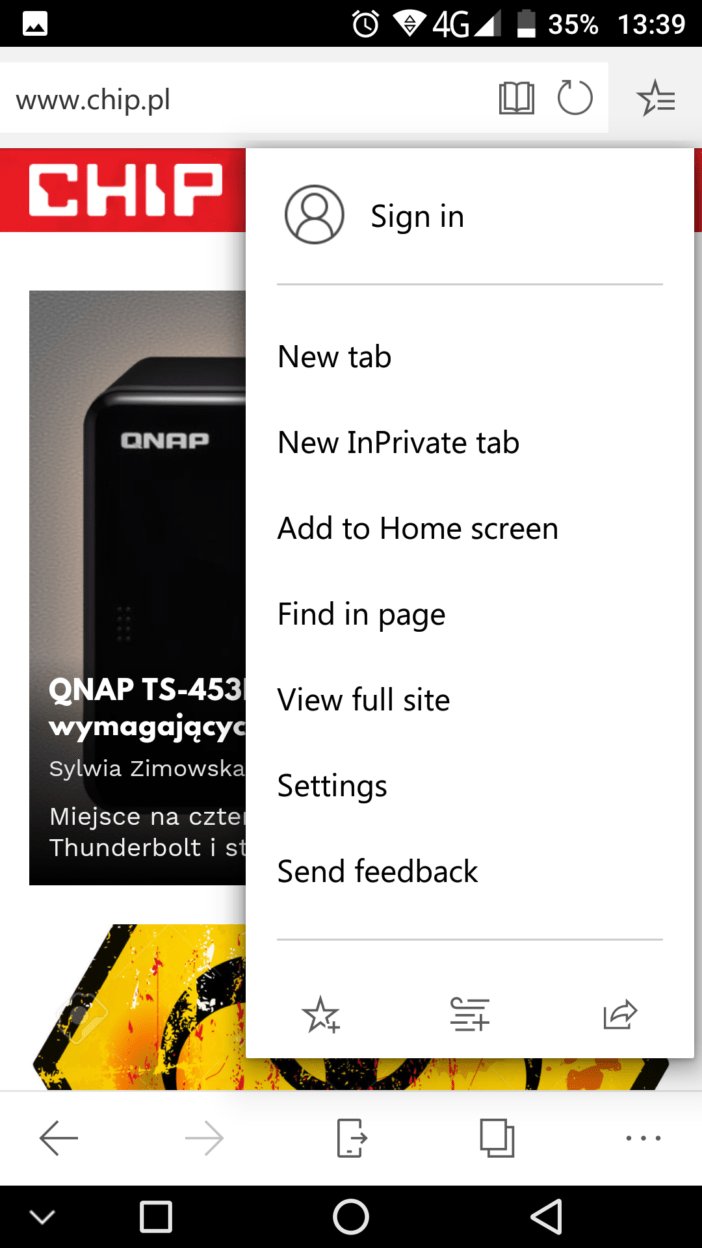Screen dimensions: 702x1248
Task: Open a New InPrivate tab
Action: (x=398, y=443)
